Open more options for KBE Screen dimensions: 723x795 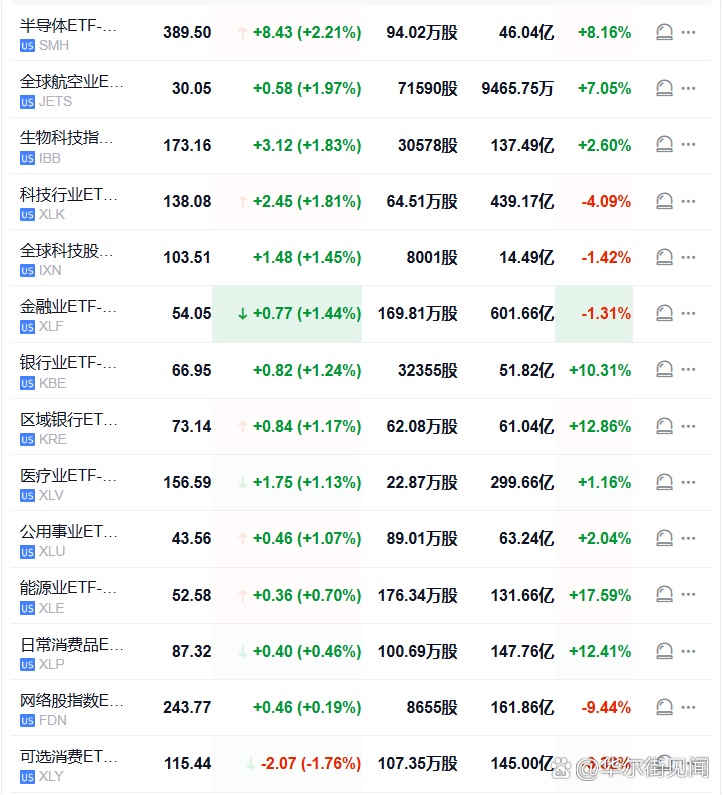(688, 370)
